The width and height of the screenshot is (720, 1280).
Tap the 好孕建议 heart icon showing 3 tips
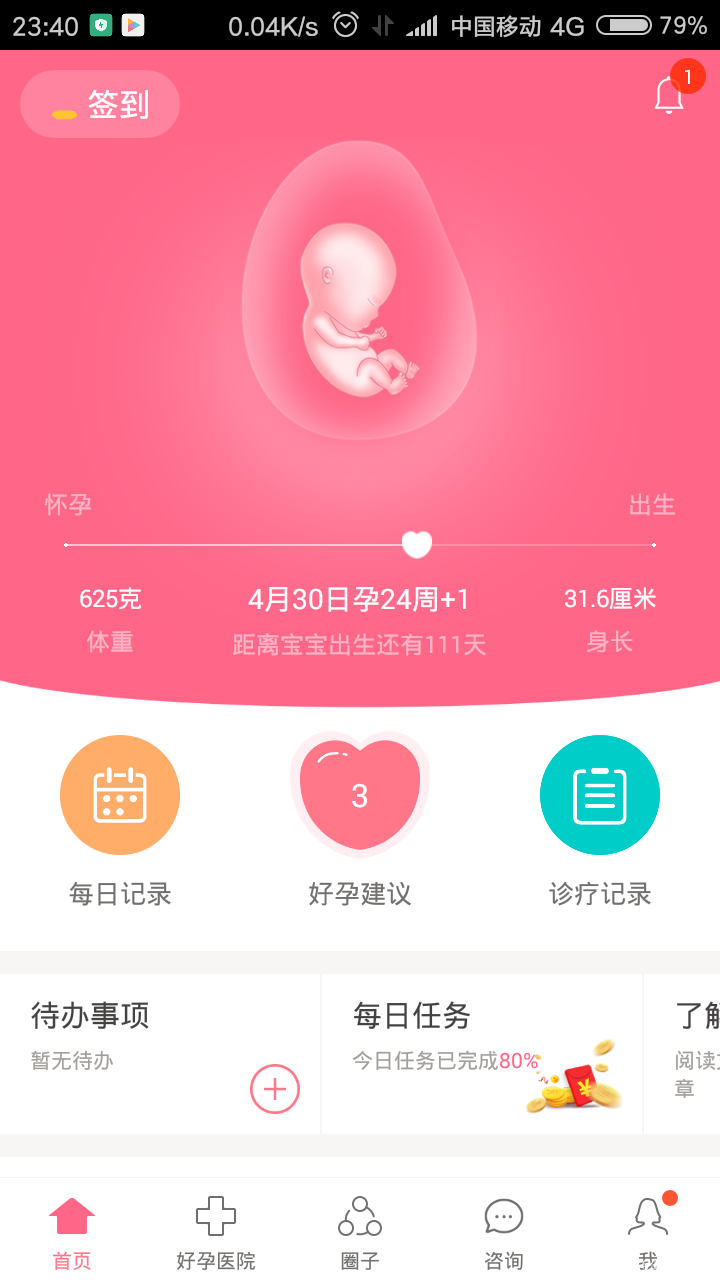360,795
